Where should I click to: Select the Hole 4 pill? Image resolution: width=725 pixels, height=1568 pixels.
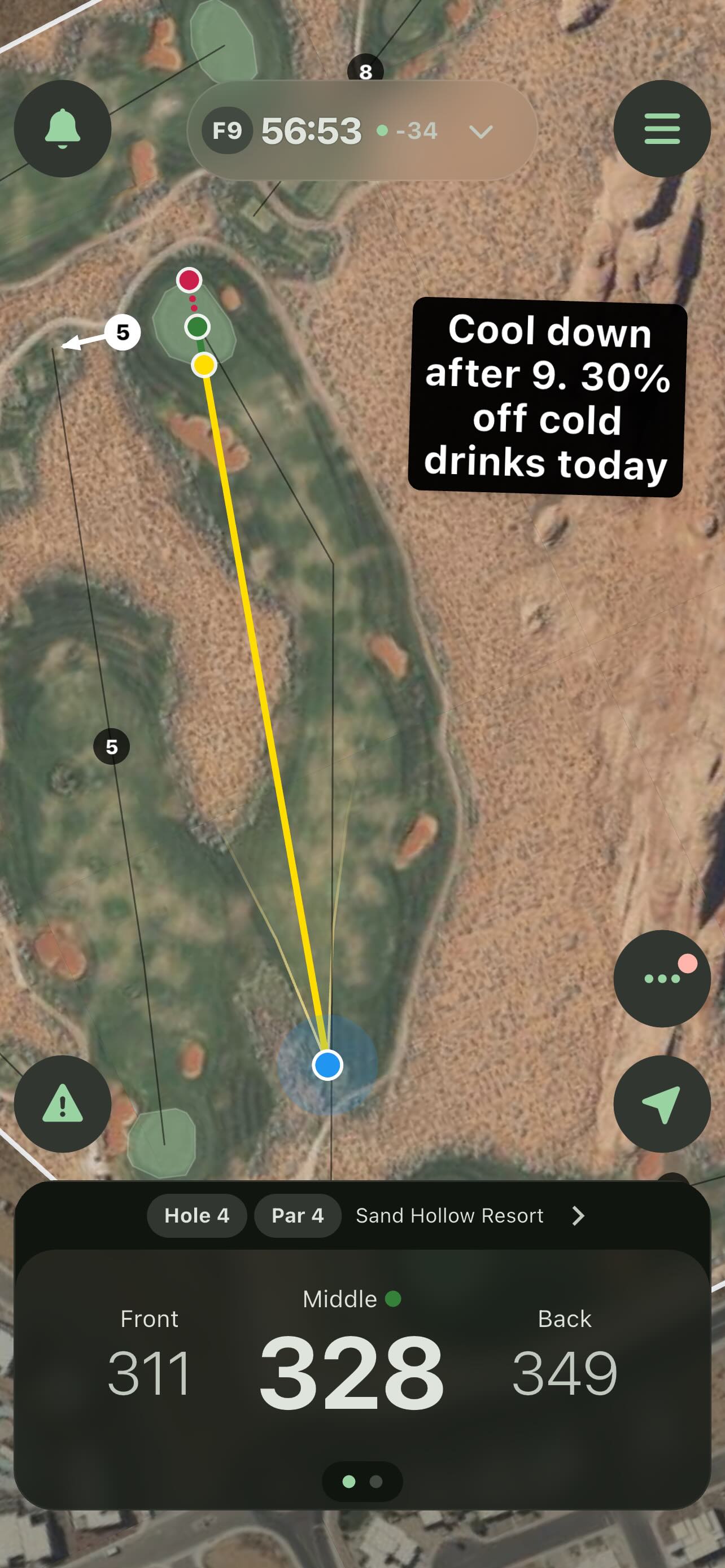[x=196, y=1216]
